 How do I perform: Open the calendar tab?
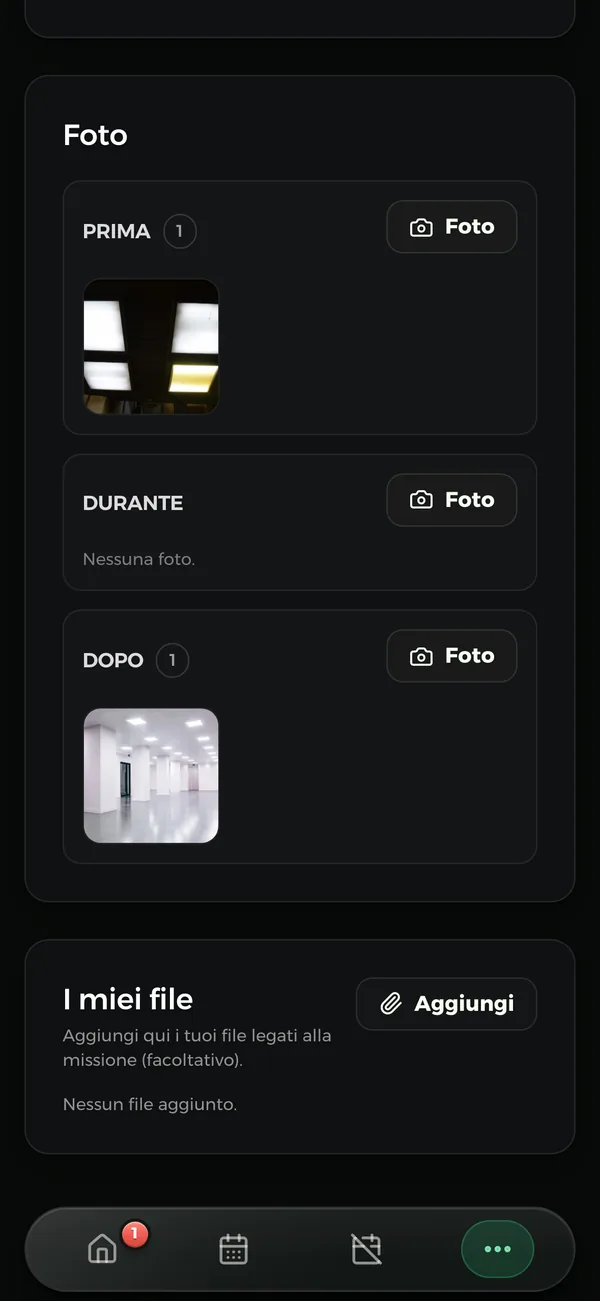233,1249
